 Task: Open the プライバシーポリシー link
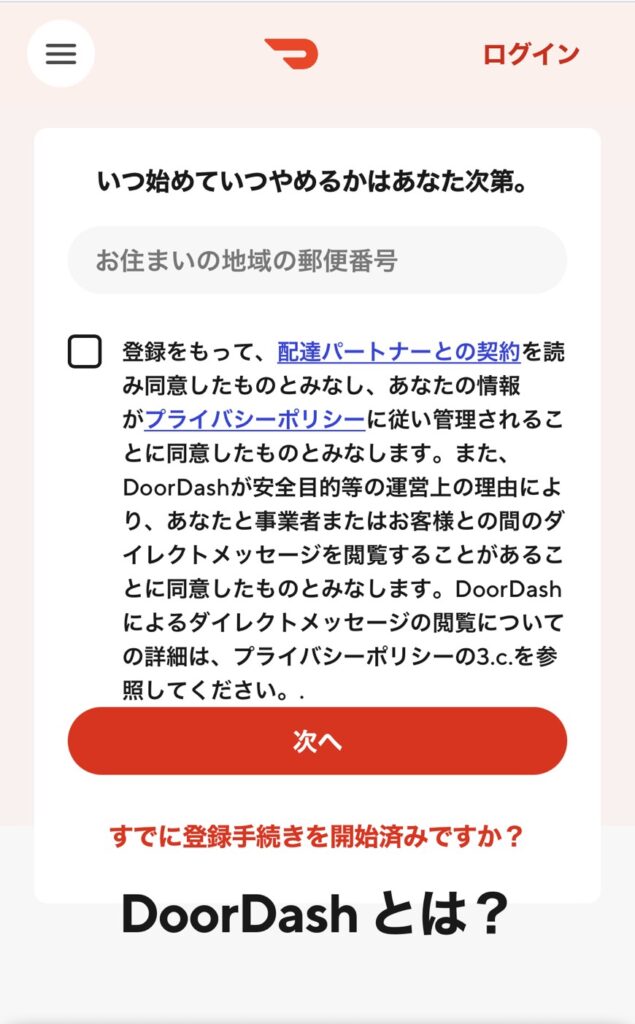point(254,418)
